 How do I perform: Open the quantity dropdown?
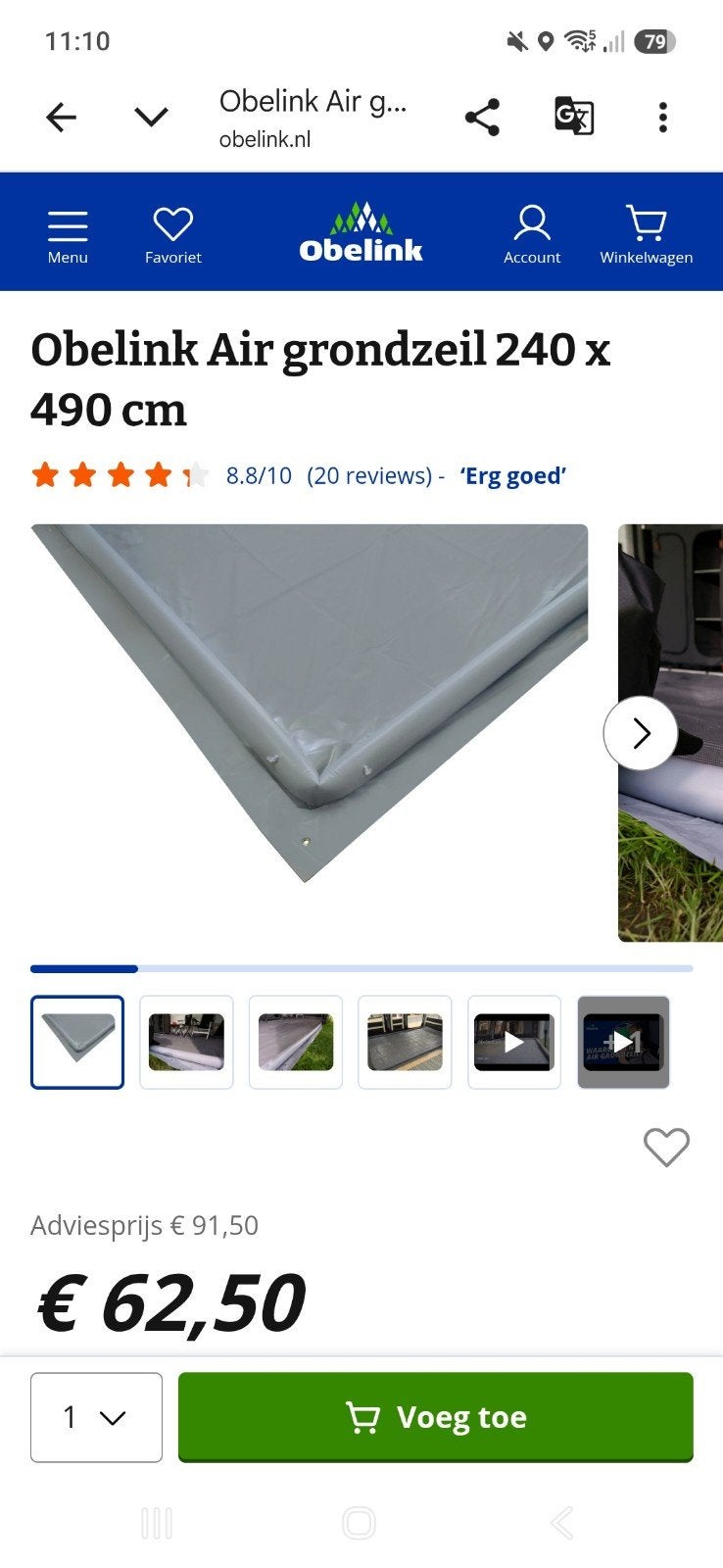pos(96,1417)
